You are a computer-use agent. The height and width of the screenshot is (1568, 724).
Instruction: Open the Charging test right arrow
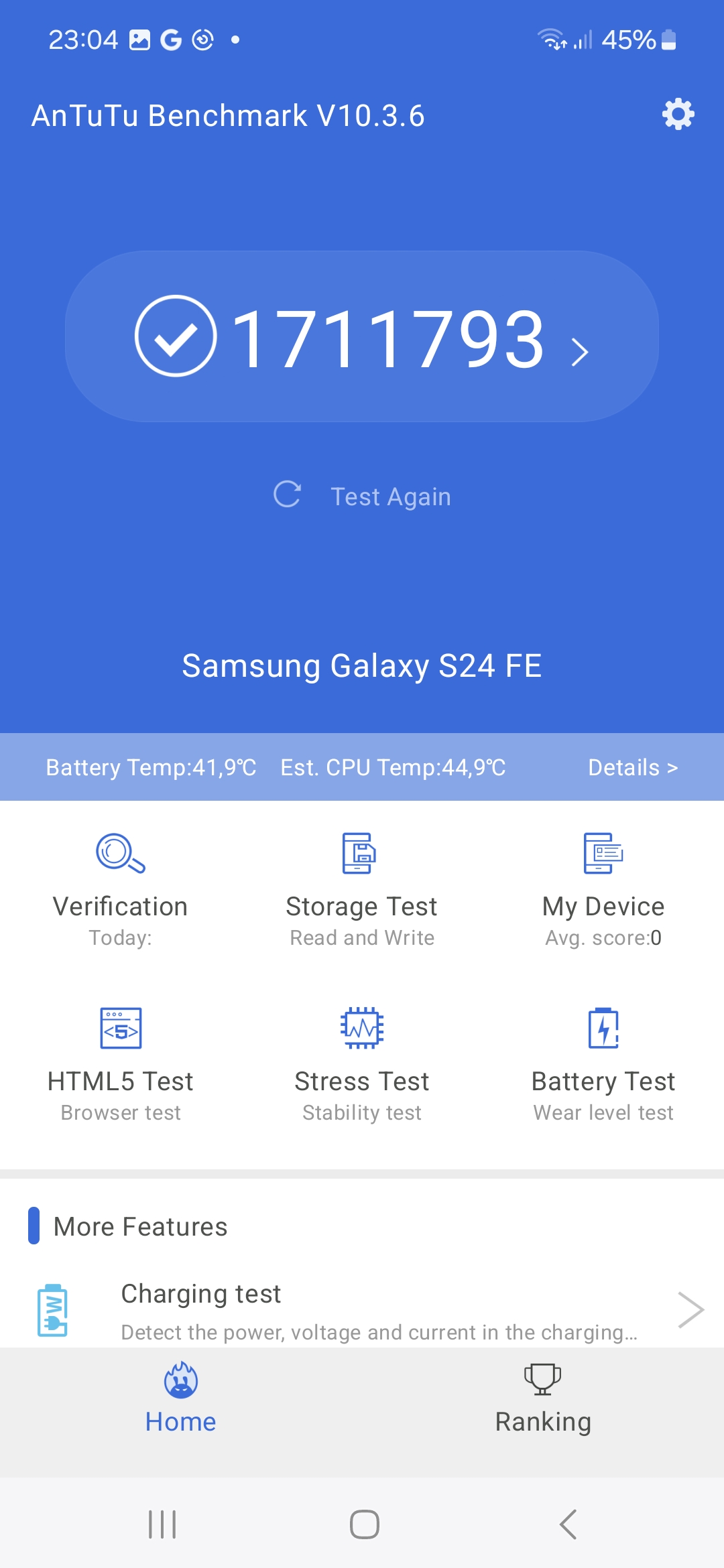click(690, 1309)
